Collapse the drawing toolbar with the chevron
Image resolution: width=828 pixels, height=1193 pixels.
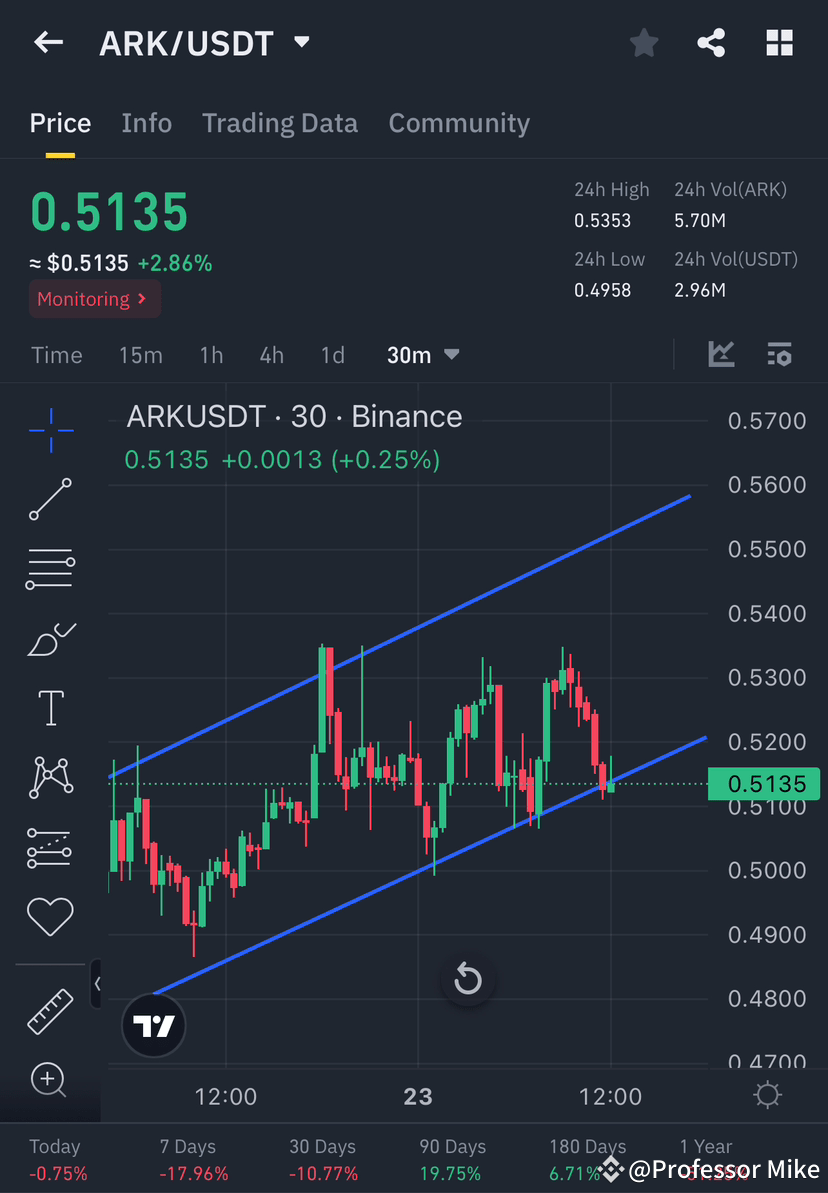[x=98, y=983]
